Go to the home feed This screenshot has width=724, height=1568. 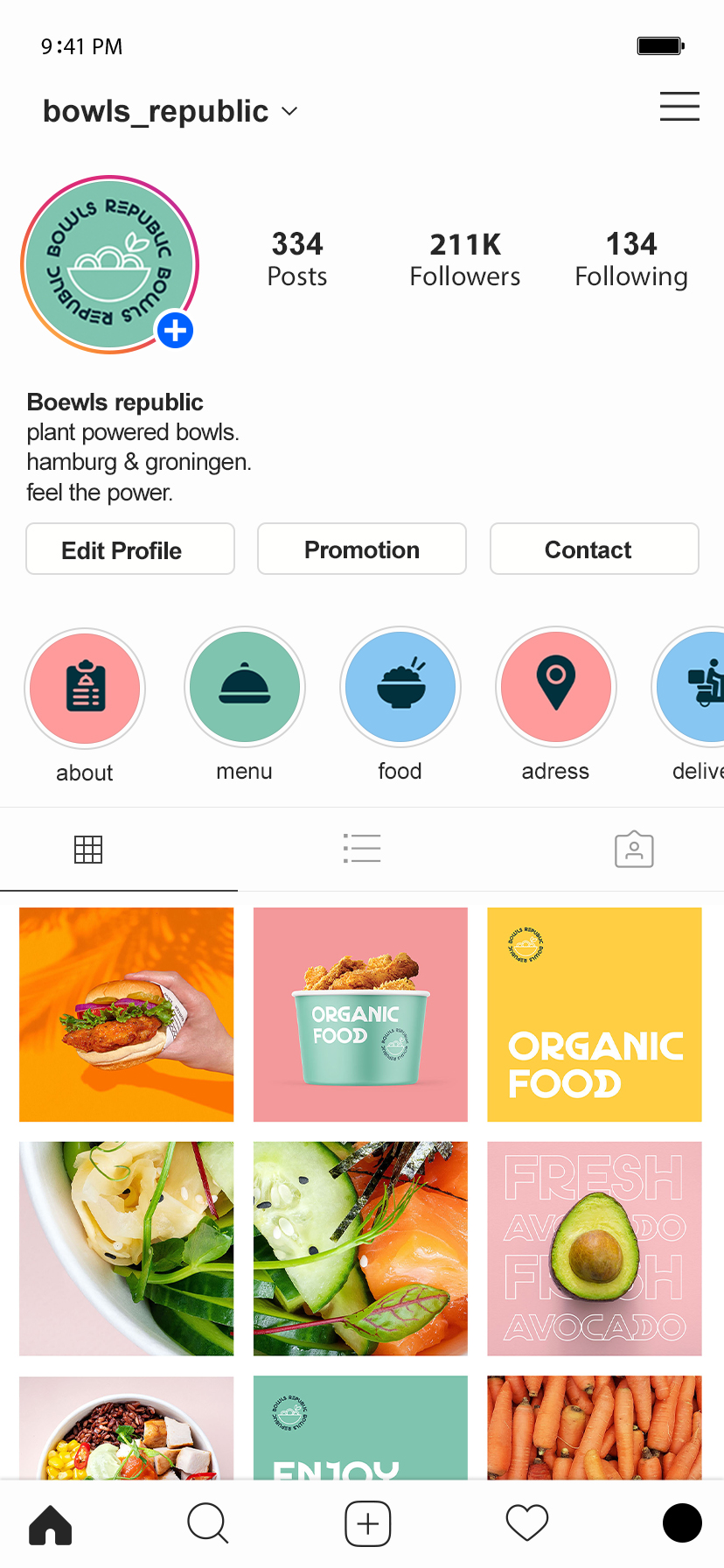click(x=51, y=1524)
